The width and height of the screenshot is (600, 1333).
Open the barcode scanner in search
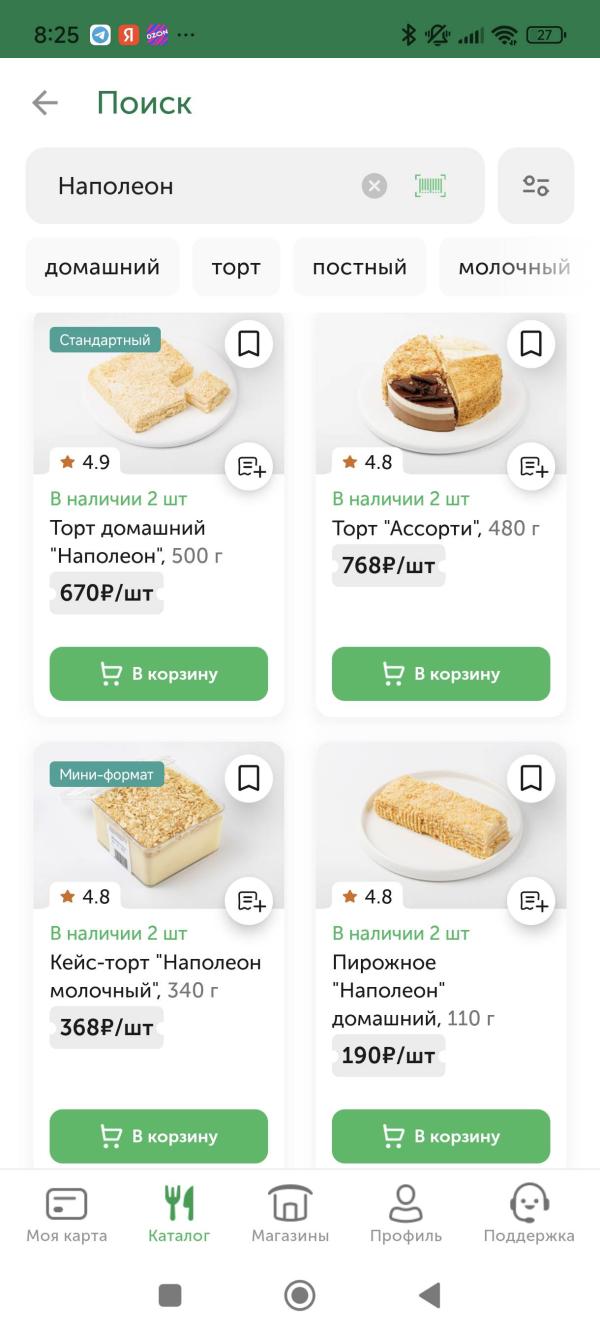point(430,186)
